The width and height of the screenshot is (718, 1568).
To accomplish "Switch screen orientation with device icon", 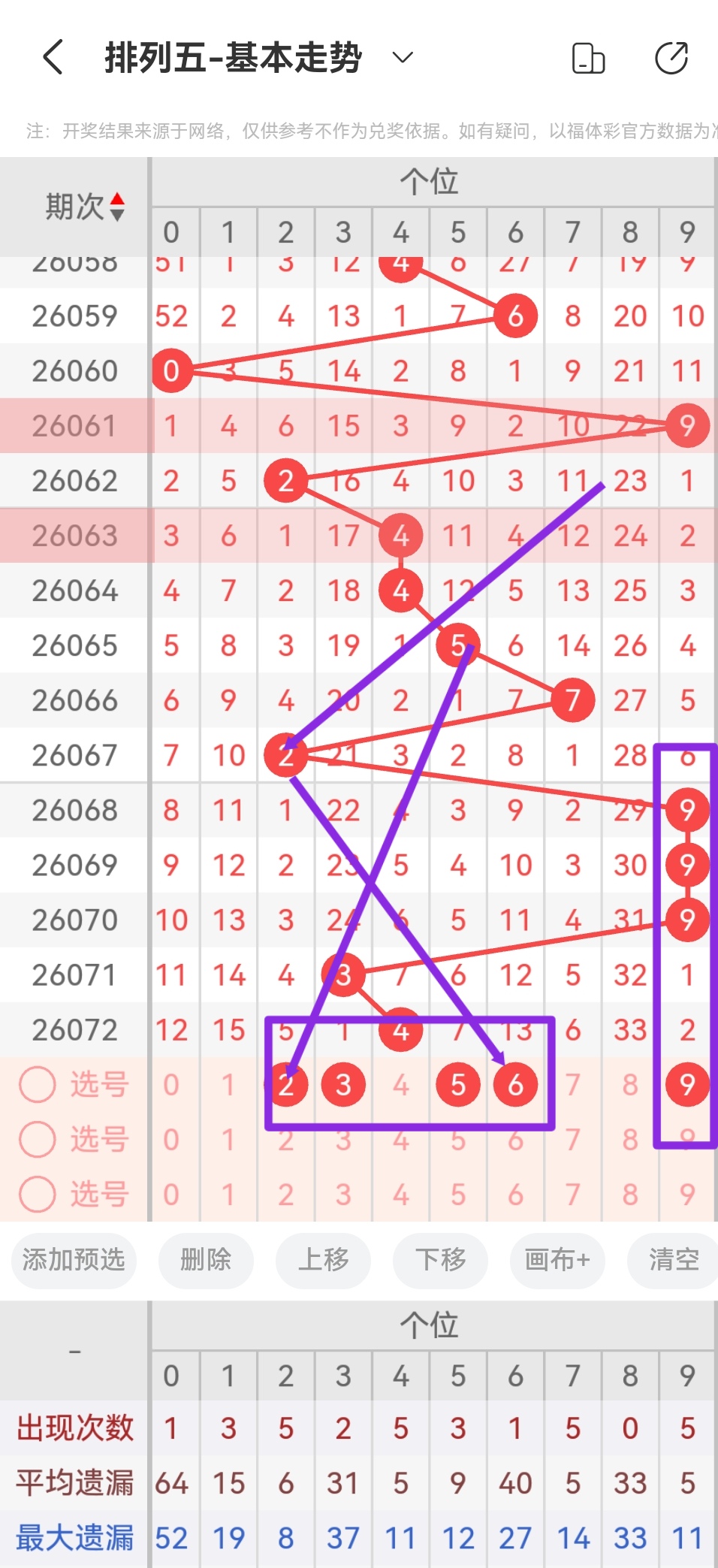I will [588, 58].
